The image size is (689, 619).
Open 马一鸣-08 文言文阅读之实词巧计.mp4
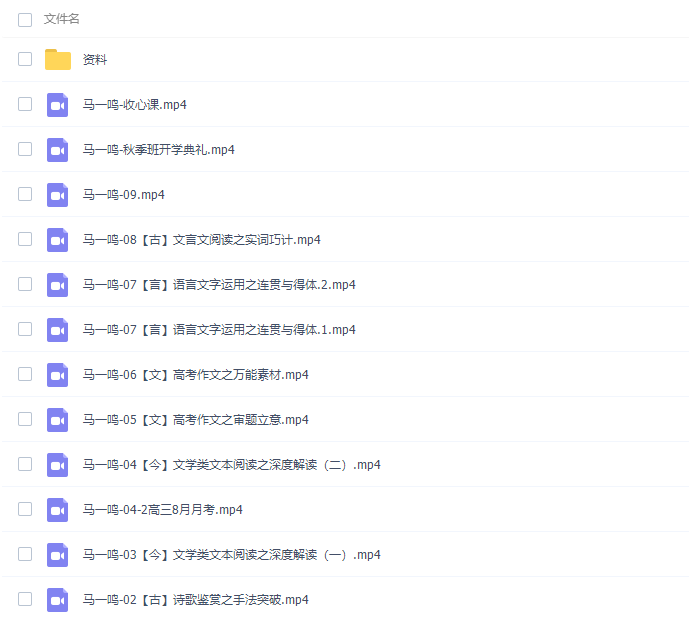coord(201,240)
